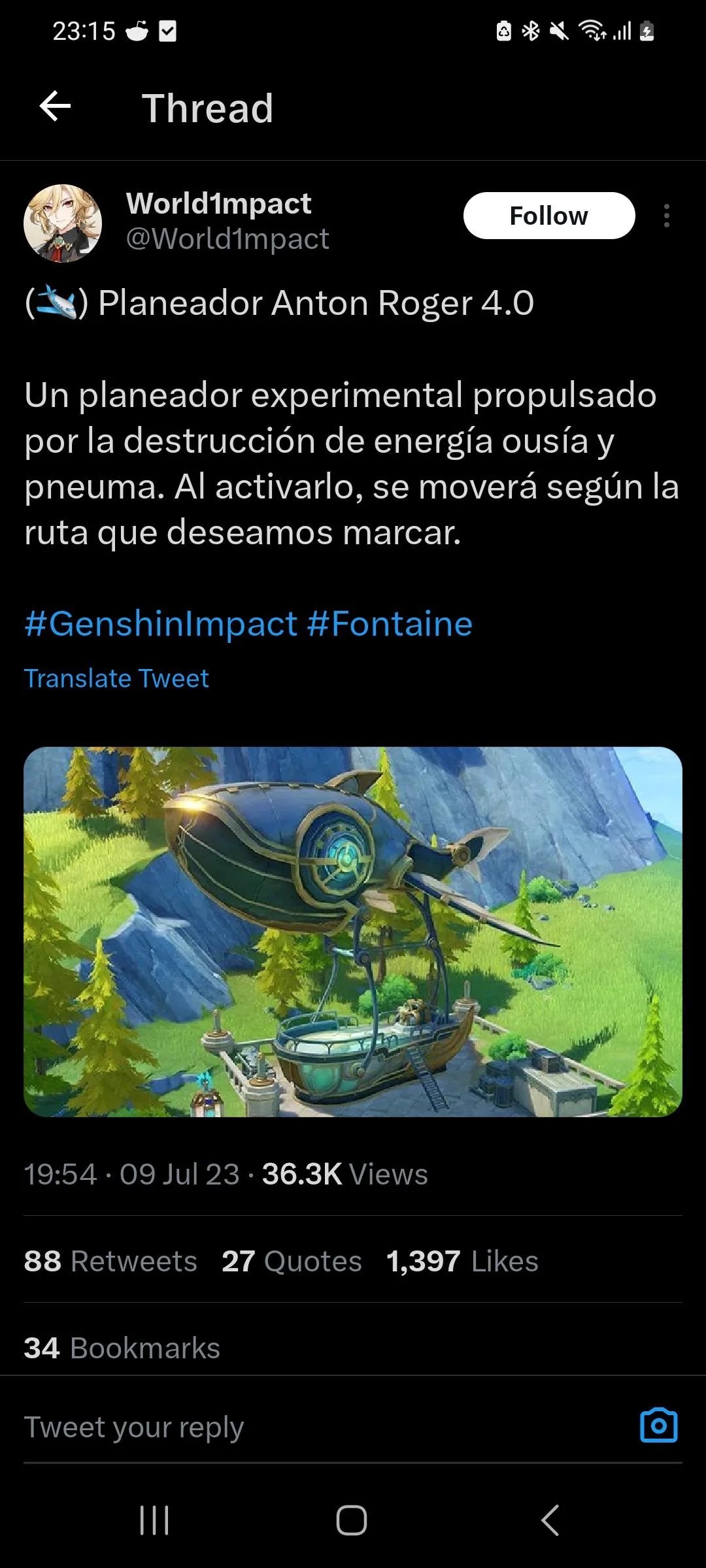View the 1,397 Likes list
The width and height of the screenshot is (706, 1568).
(462, 1261)
